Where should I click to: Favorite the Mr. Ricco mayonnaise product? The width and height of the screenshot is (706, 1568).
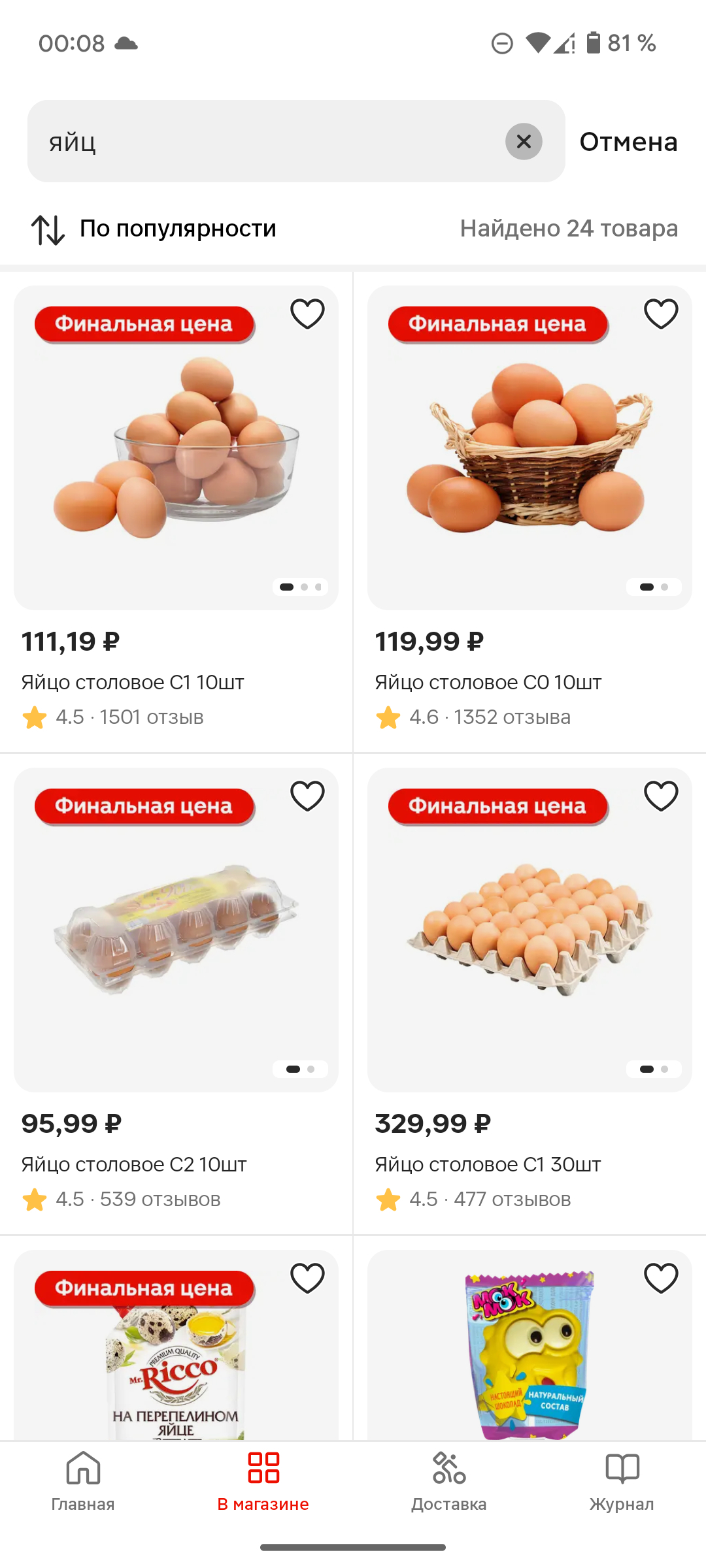click(307, 1279)
